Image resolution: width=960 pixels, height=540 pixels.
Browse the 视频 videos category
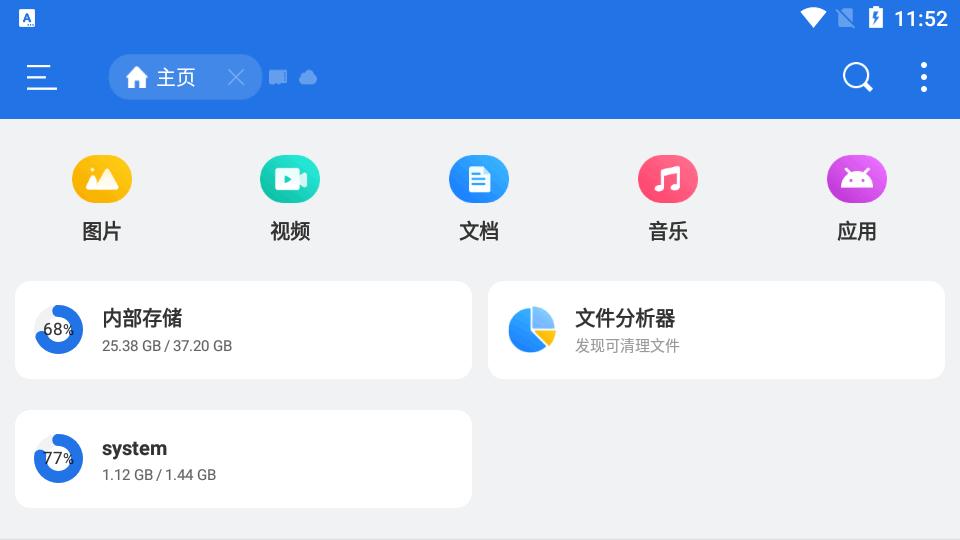pos(290,199)
